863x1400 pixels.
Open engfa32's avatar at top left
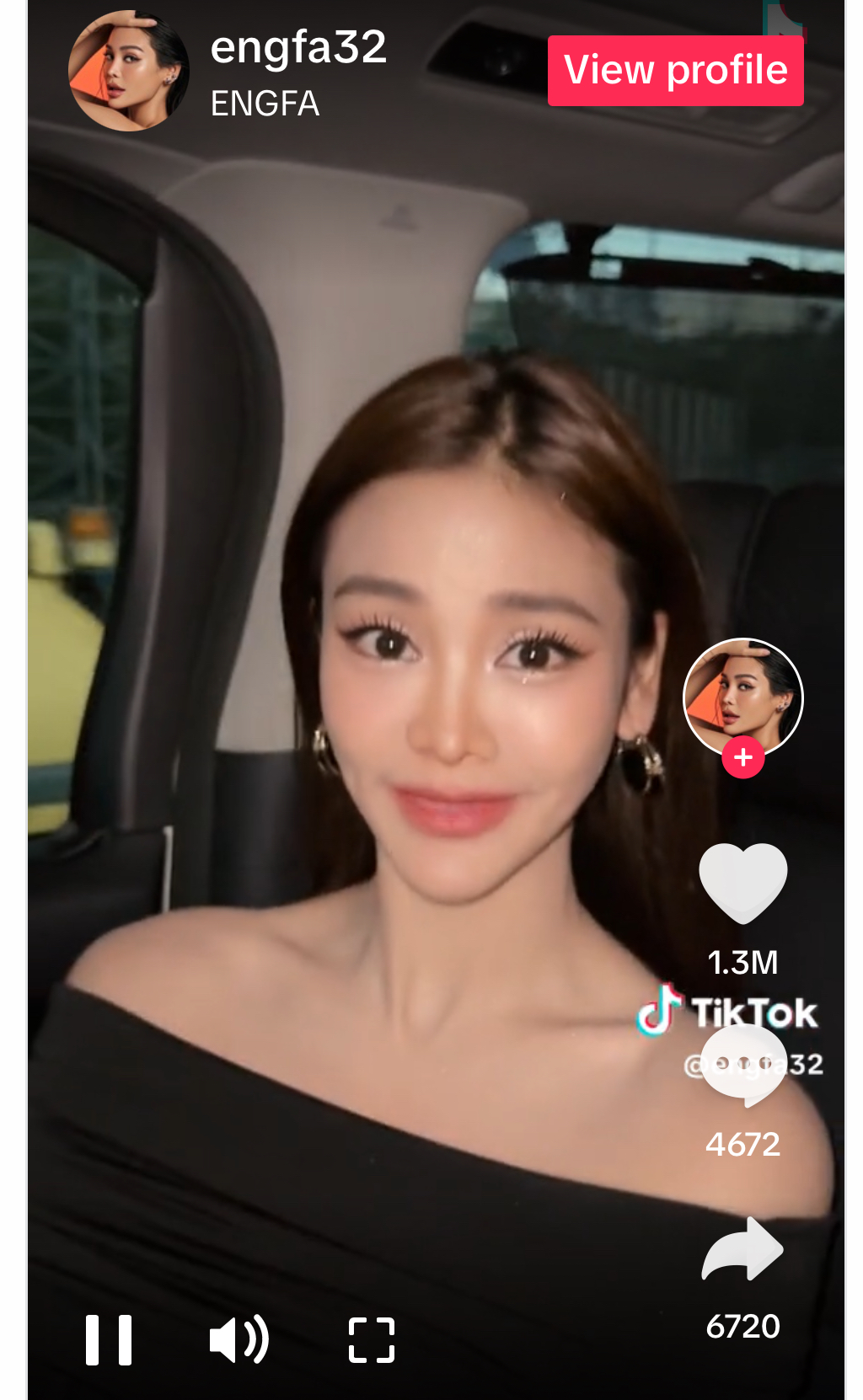pos(129,71)
